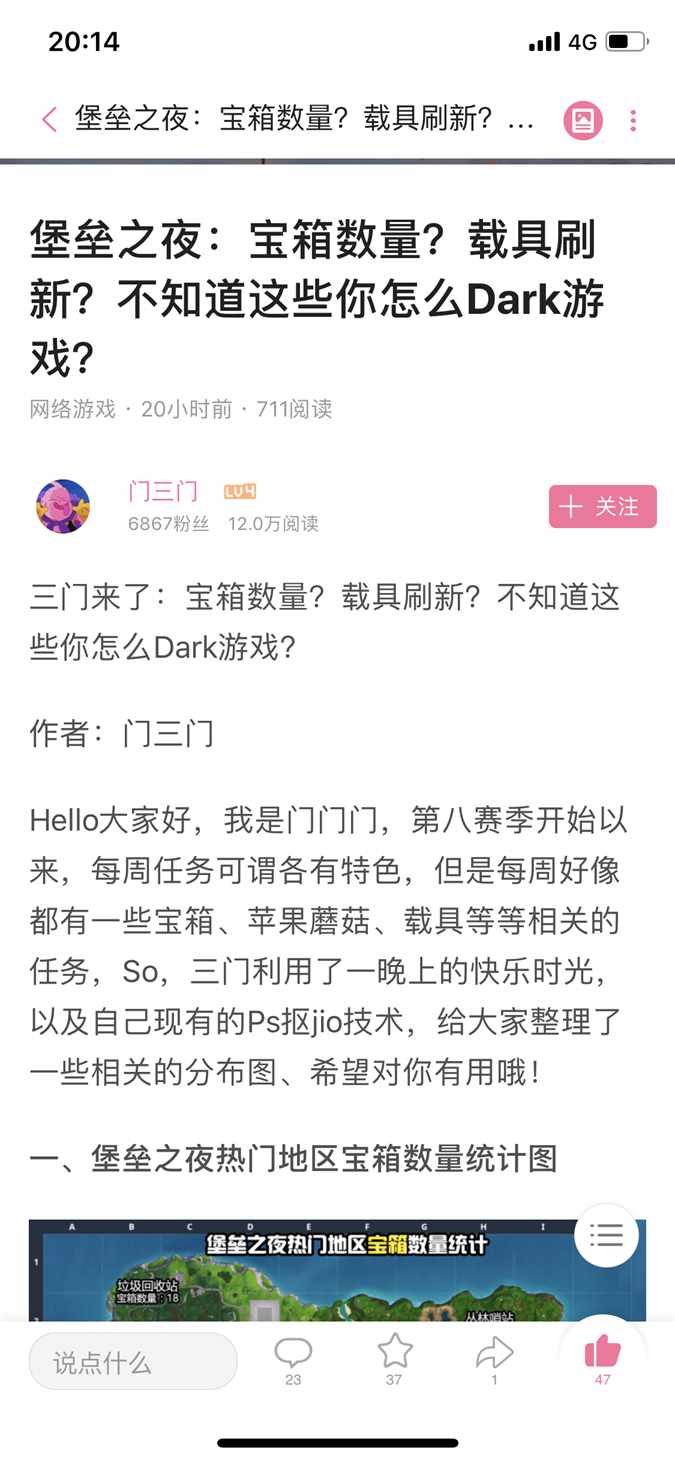The width and height of the screenshot is (675, 1462).
Task: Like the article with thumbs up
Action: 602,1355
